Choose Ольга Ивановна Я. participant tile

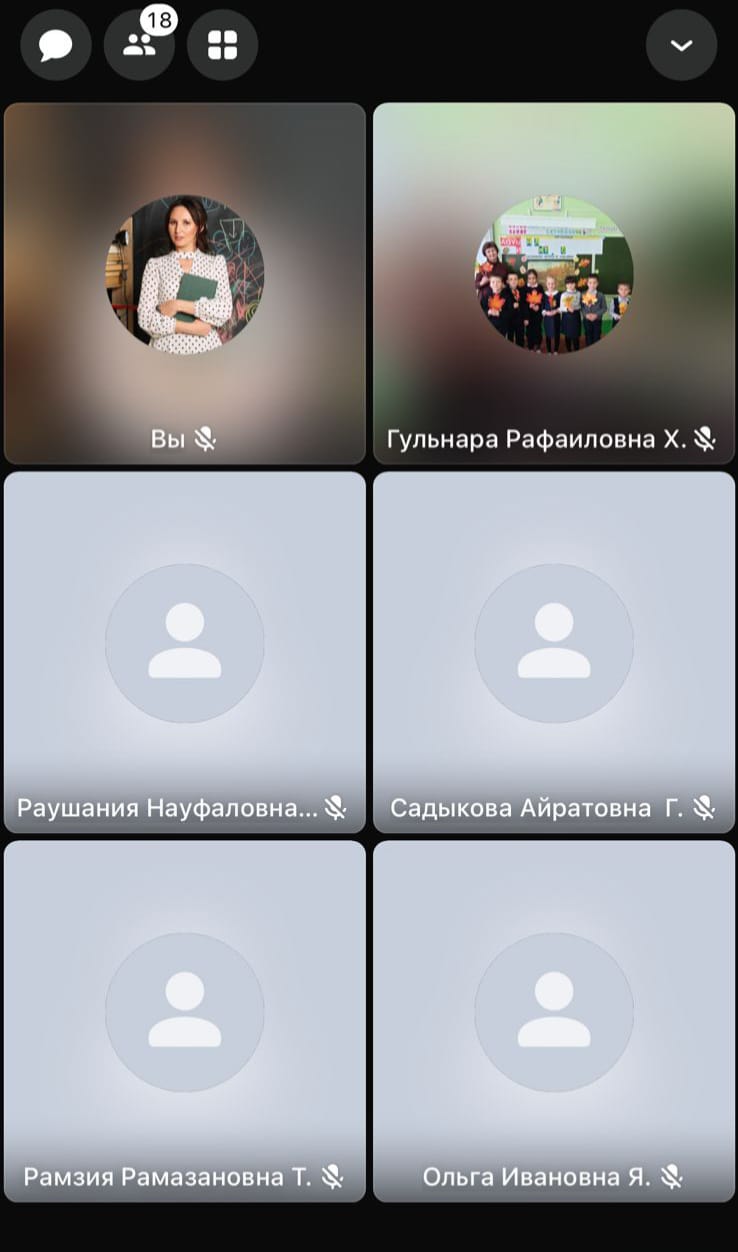point(554,1021)
